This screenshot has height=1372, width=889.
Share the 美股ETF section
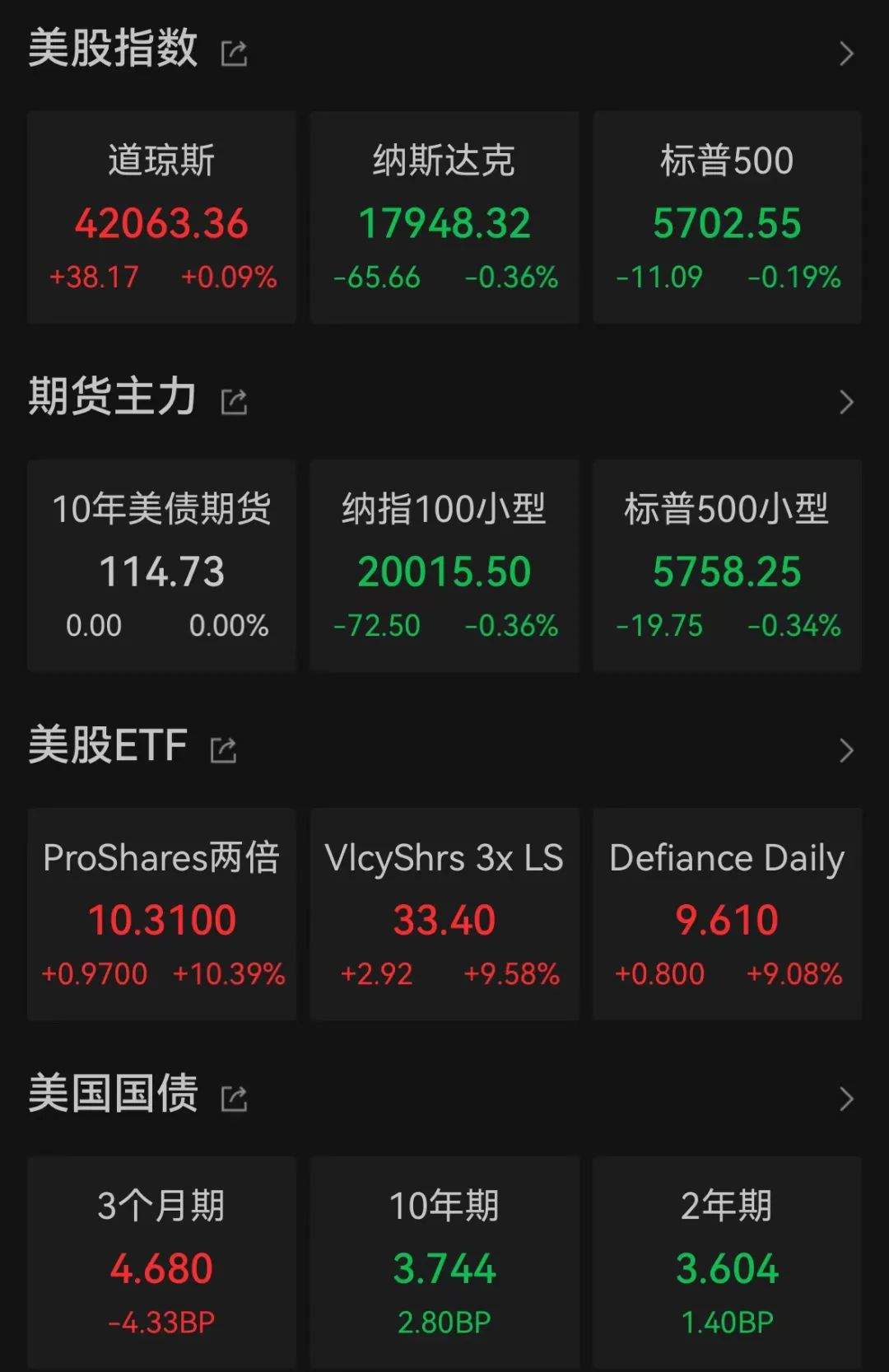(223, 750)
